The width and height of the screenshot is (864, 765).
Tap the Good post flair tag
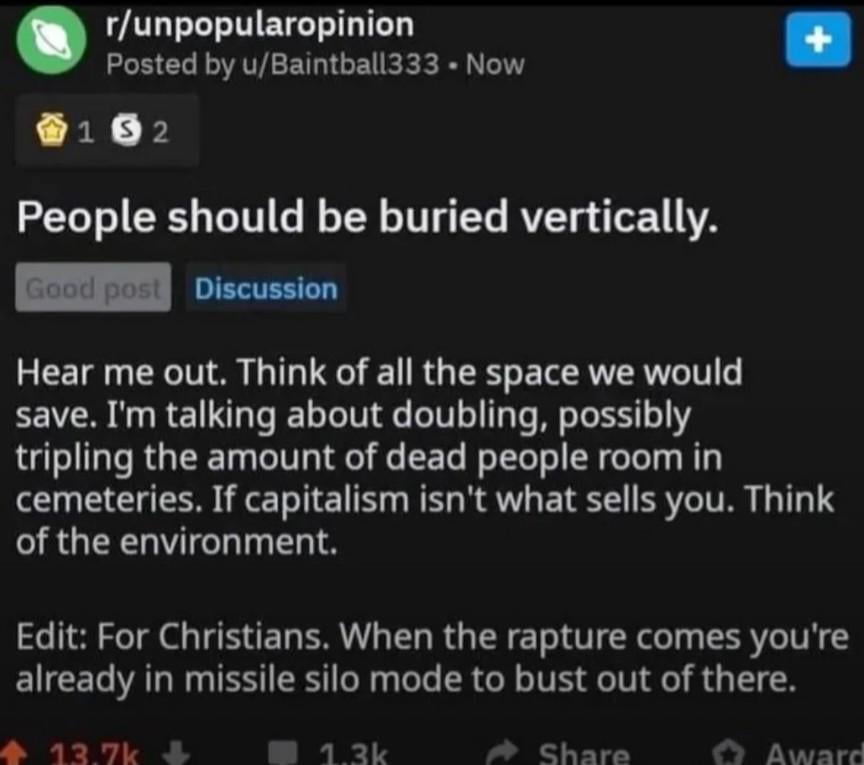tap(93, 289)
